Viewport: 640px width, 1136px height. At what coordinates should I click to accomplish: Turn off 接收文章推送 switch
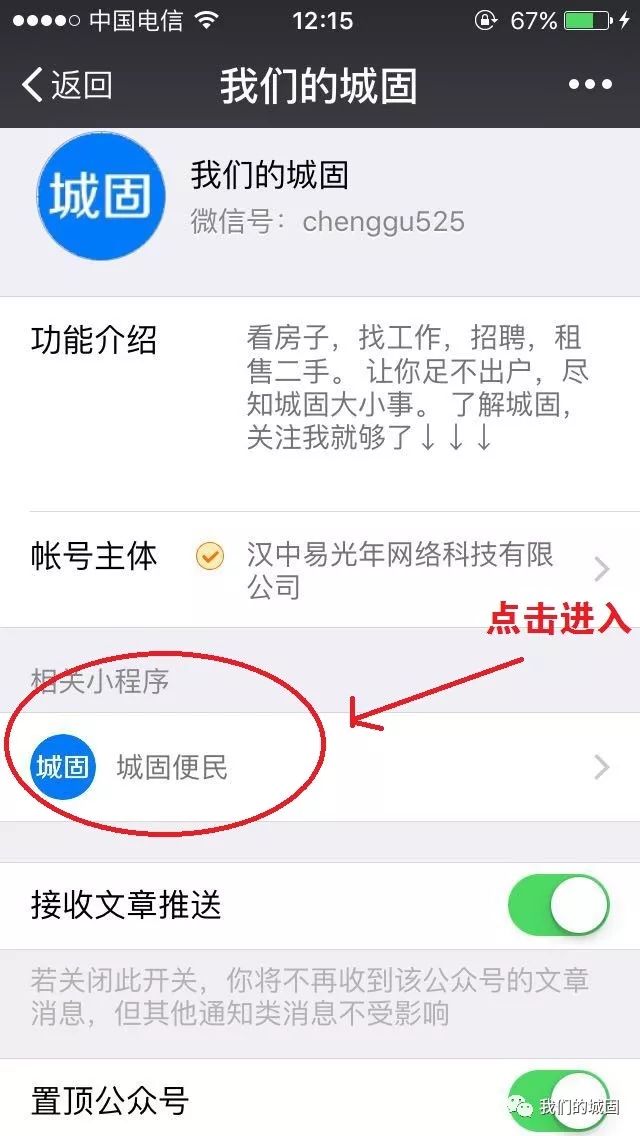click(558, 906)
